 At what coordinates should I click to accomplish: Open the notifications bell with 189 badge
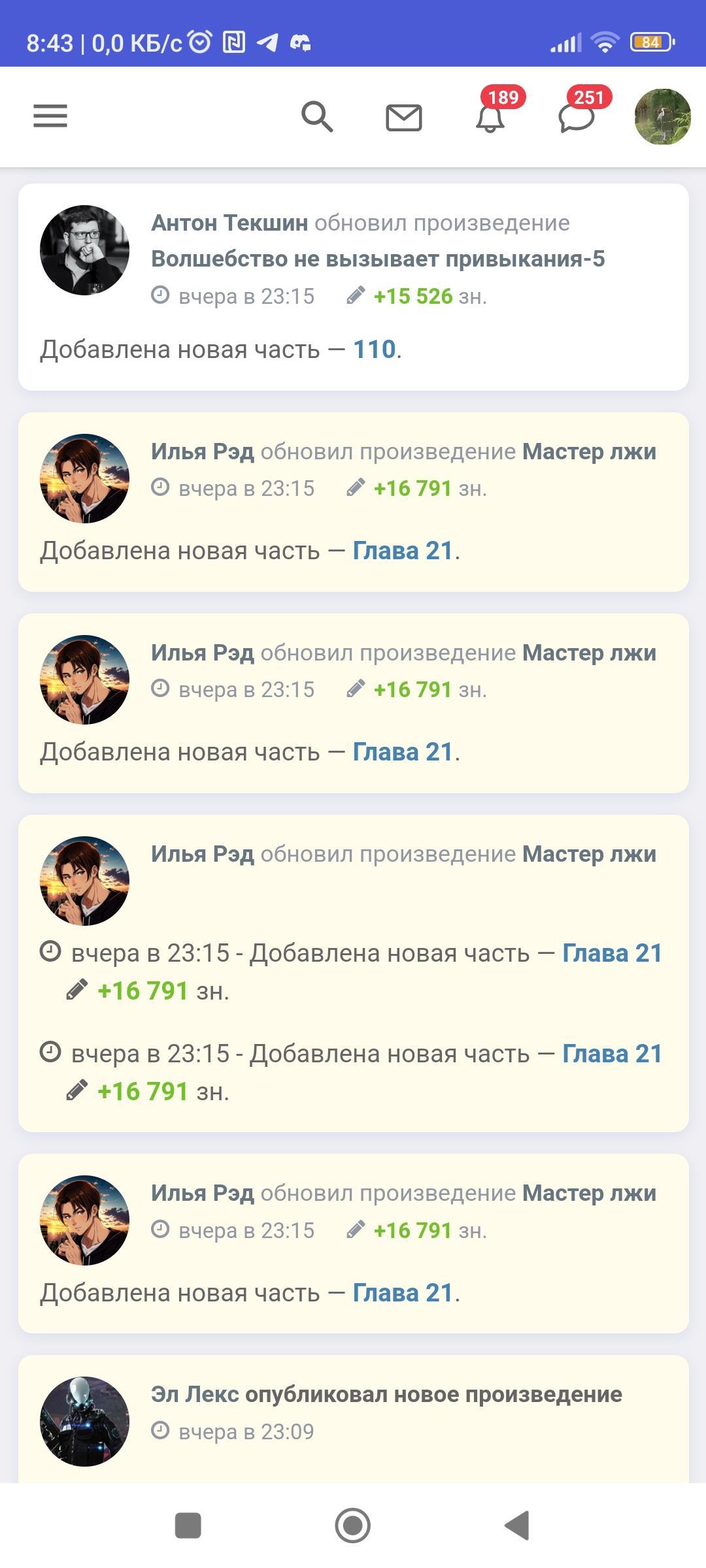[490, 118]
